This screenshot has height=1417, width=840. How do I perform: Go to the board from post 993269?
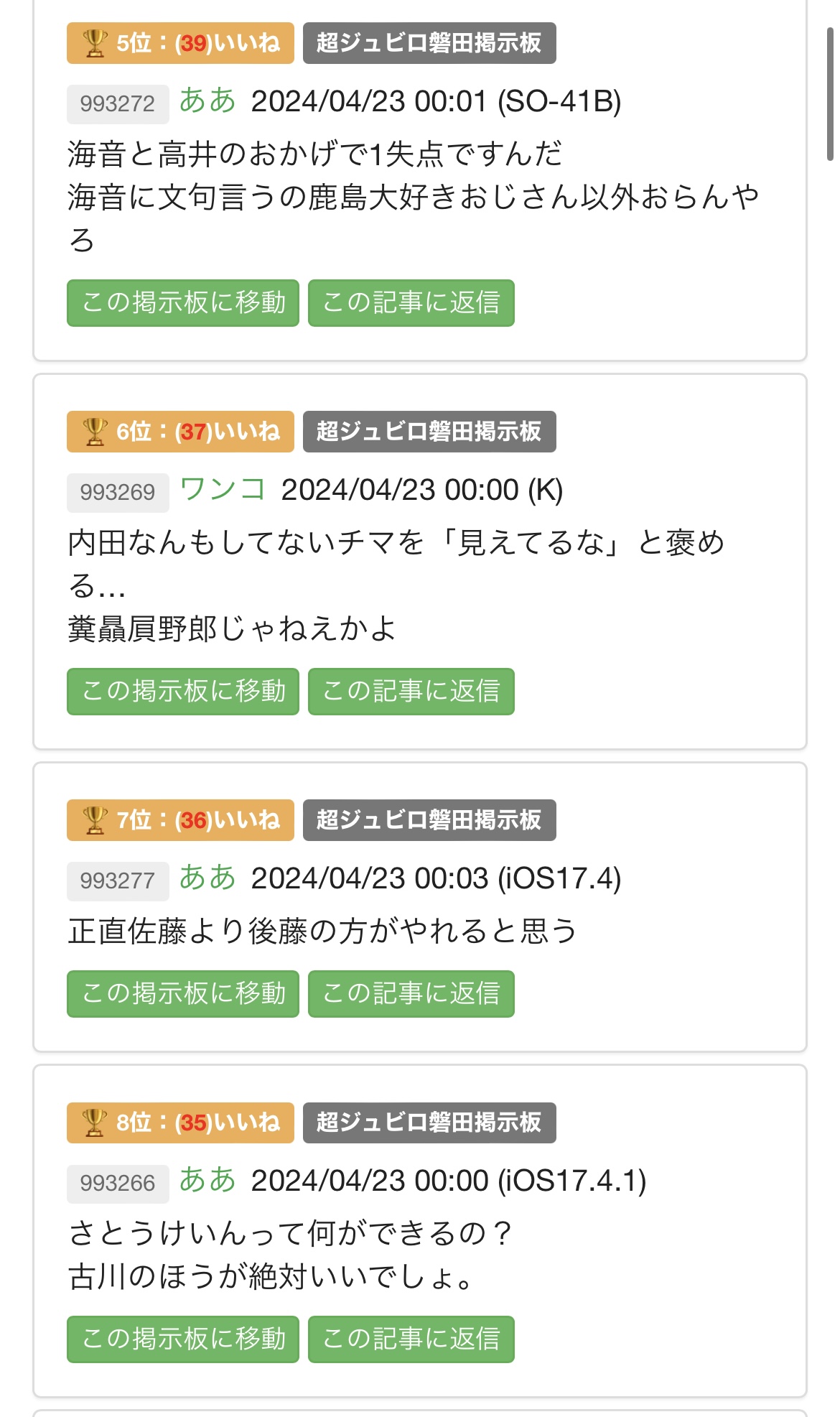click(x=183, y=692)
